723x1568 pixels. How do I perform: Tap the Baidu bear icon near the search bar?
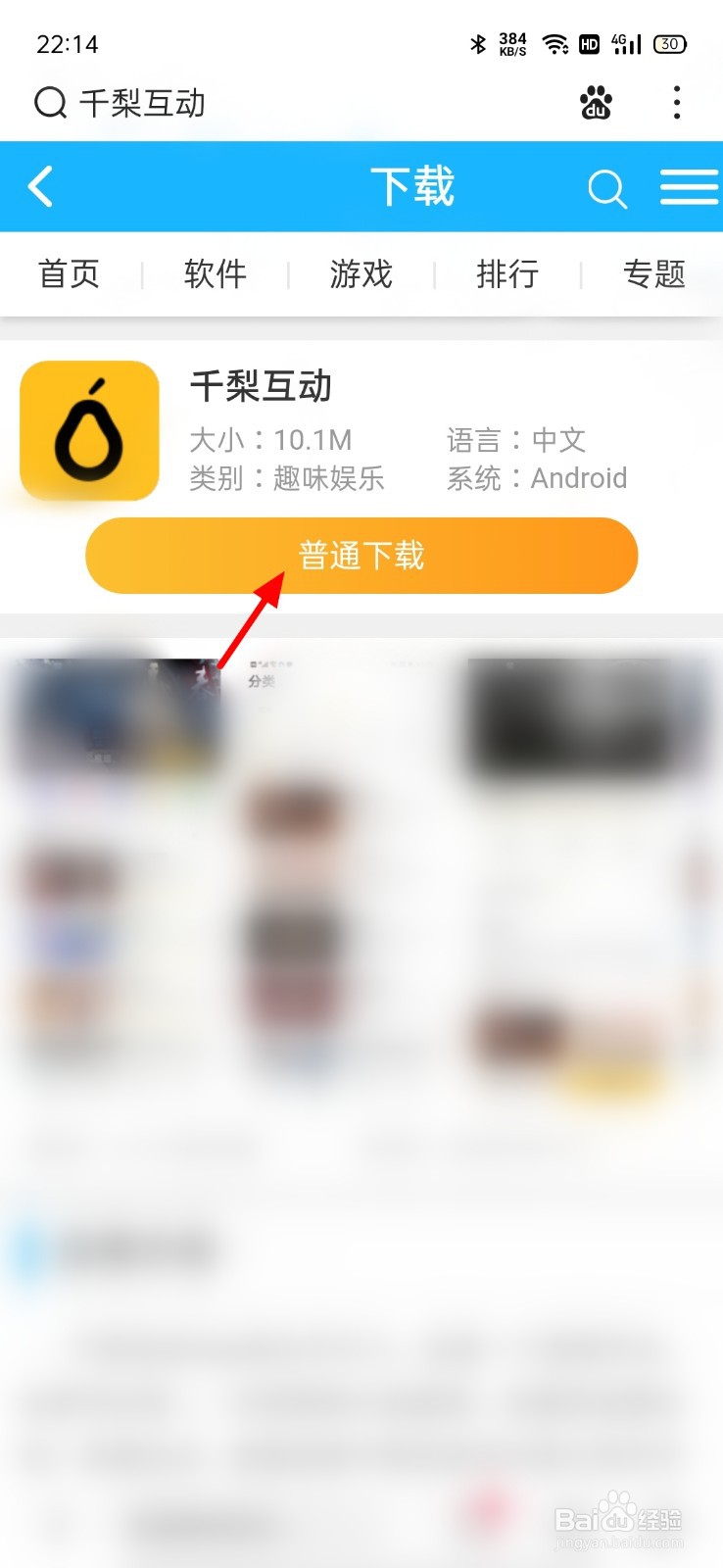pos(597,102)
